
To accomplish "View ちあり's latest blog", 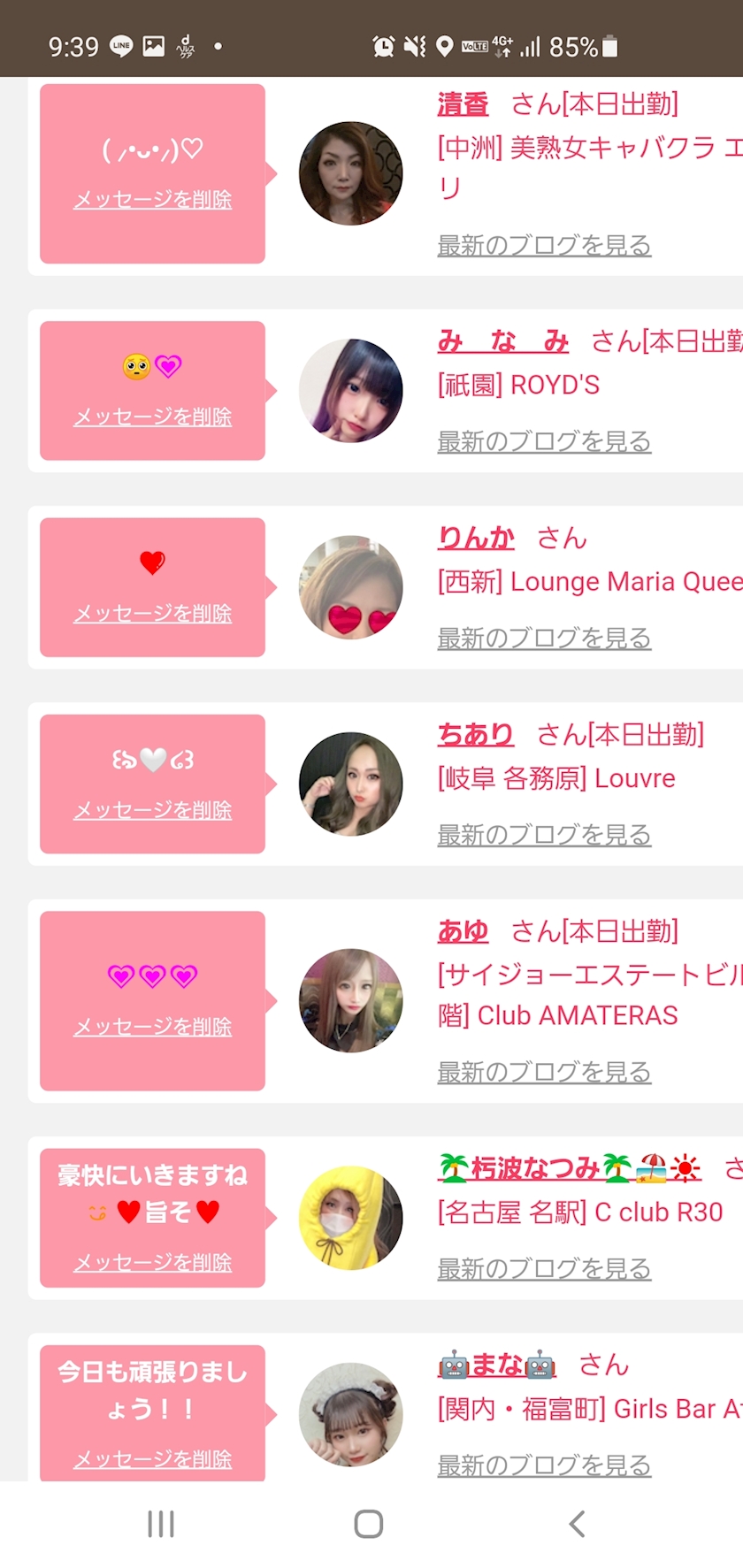I will (x=544, y=834).
